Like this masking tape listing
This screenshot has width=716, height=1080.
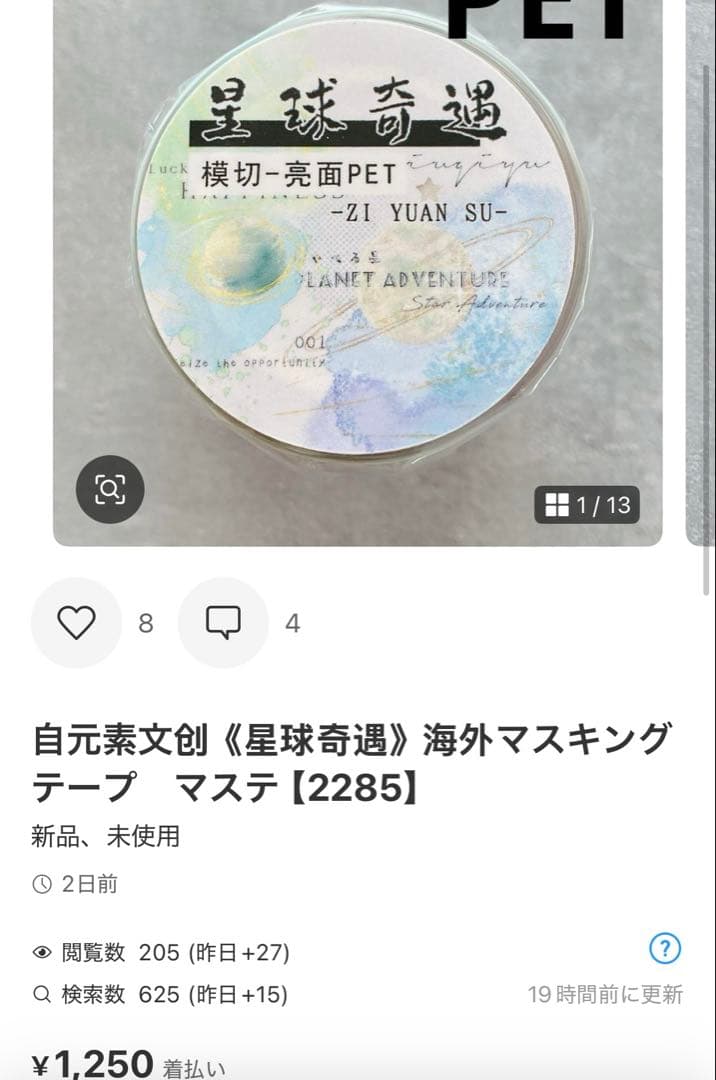(x=76, y=623)
